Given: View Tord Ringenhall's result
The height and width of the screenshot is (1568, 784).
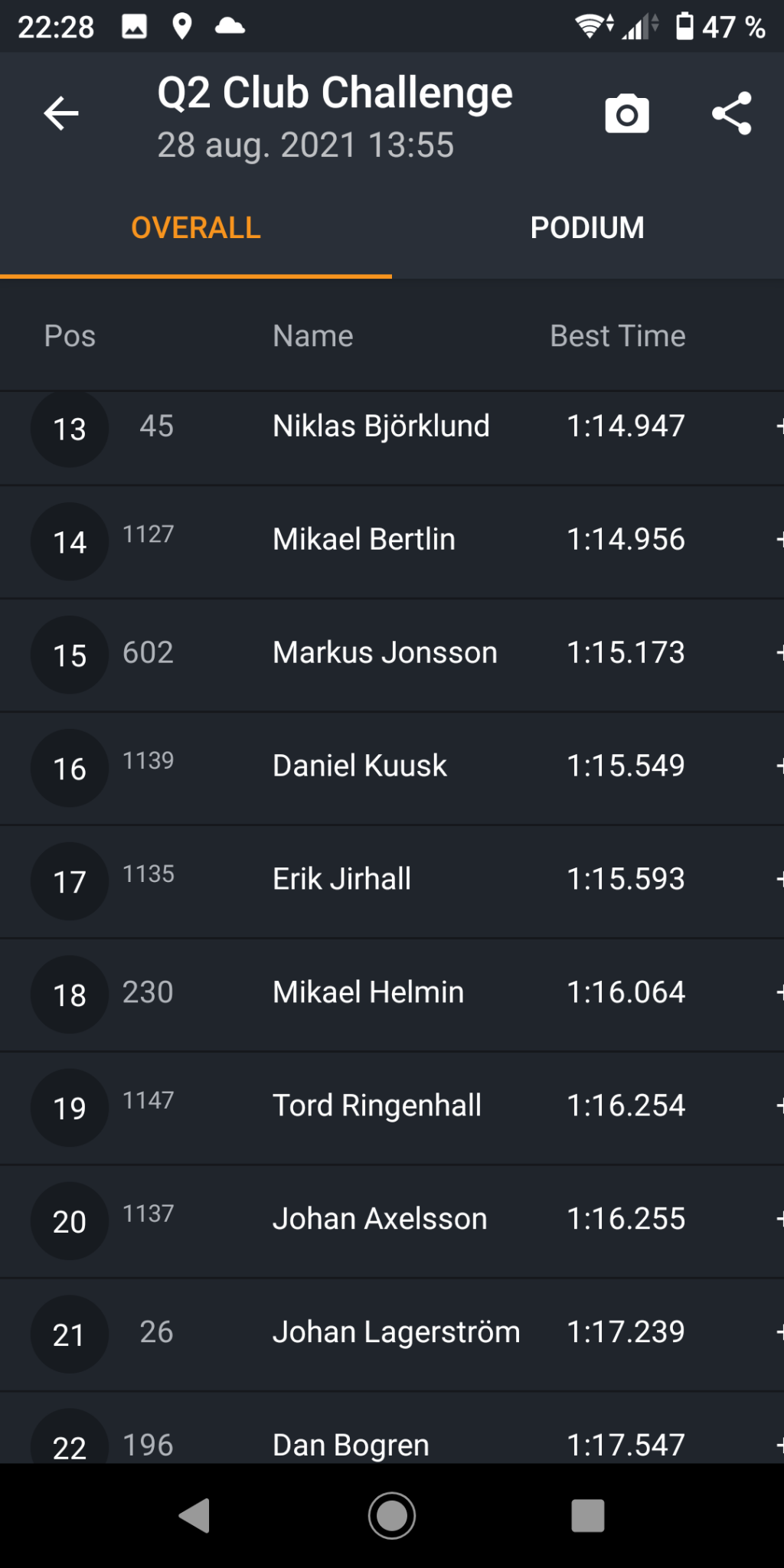Looking at the screenshot, I should pos(392,1109).
